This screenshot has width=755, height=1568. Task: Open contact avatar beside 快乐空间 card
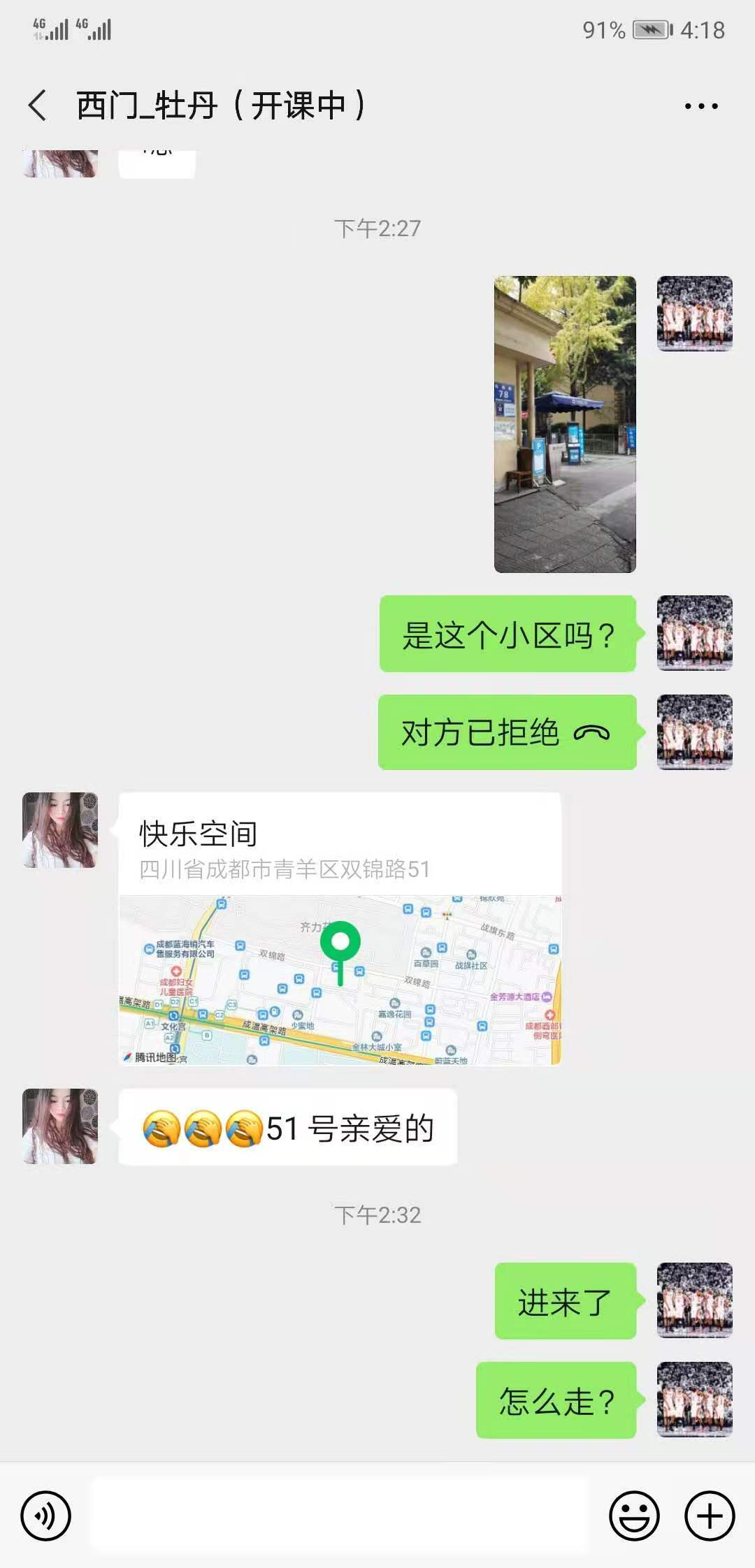pyautogui.click(x=60, y=830)
